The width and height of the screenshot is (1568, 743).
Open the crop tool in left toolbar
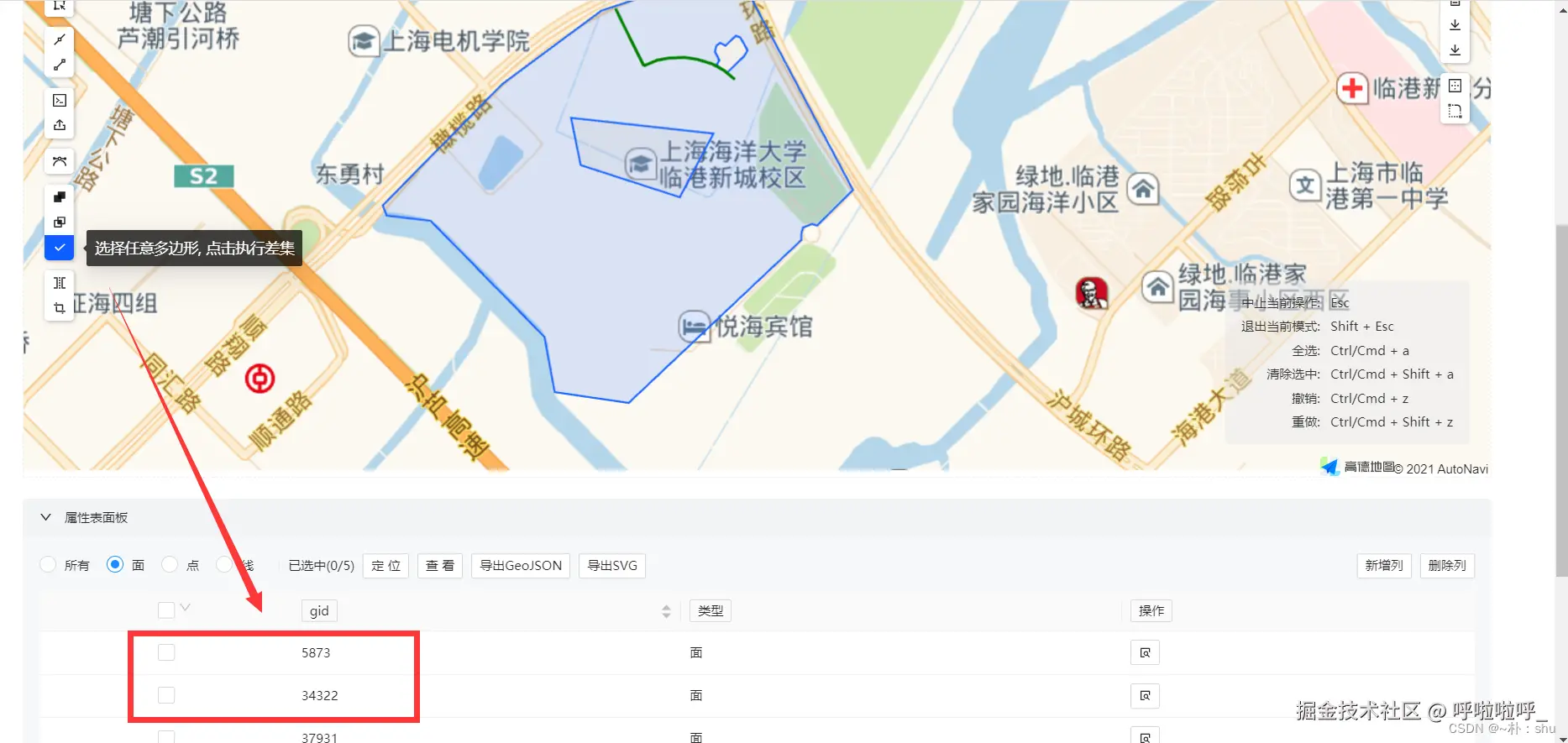[x=60, y=308]
